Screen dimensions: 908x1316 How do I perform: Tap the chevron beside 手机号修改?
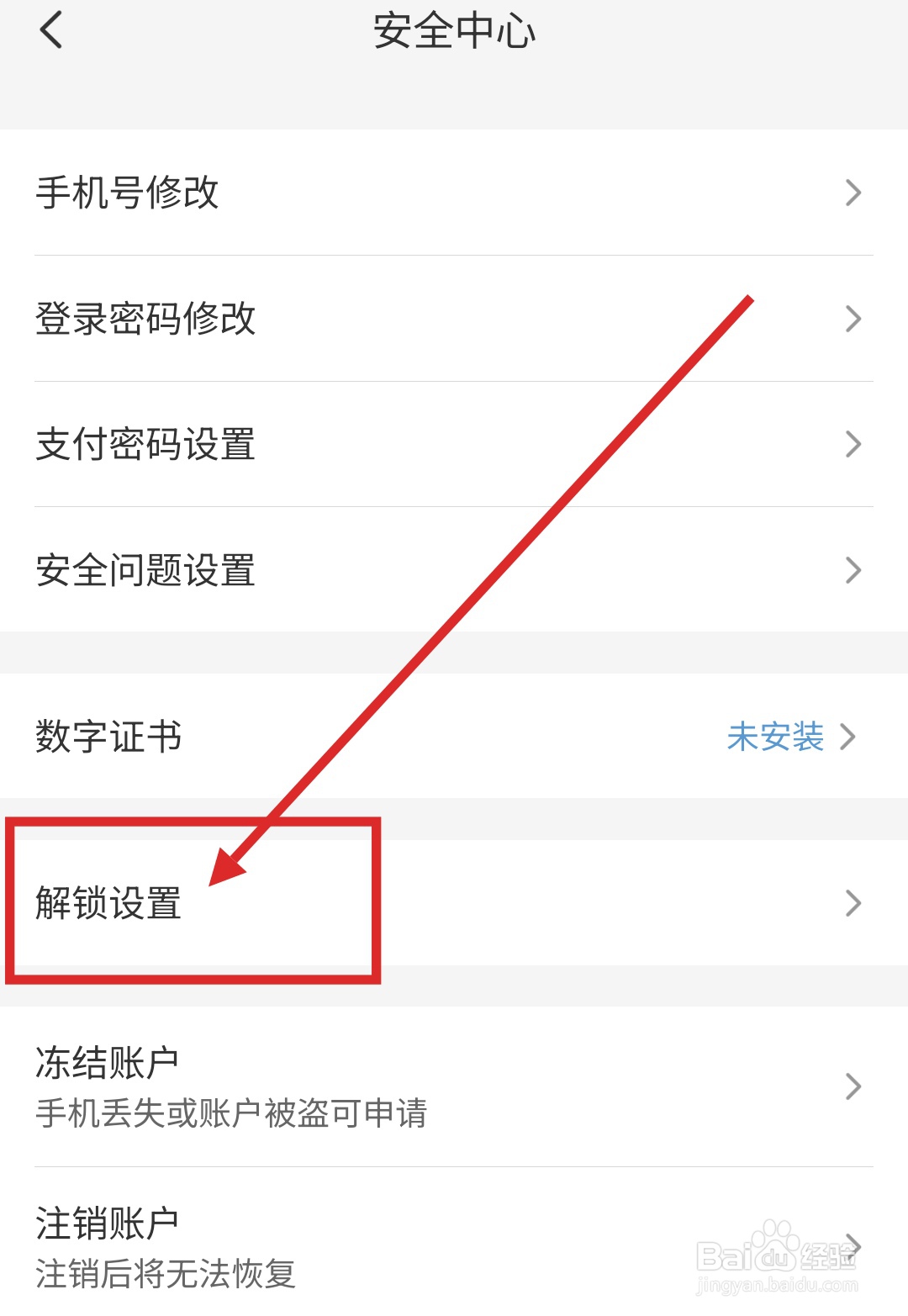853,193
